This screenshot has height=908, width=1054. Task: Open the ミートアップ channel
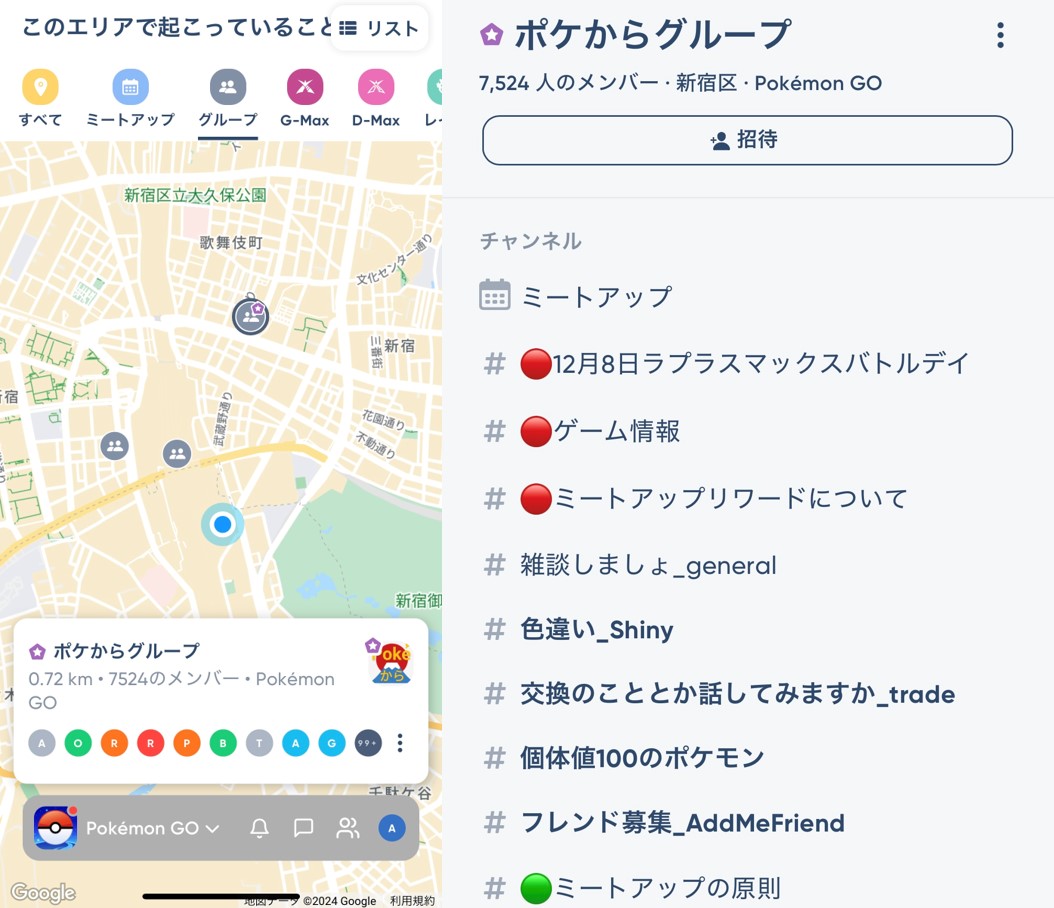click(596, 297)
